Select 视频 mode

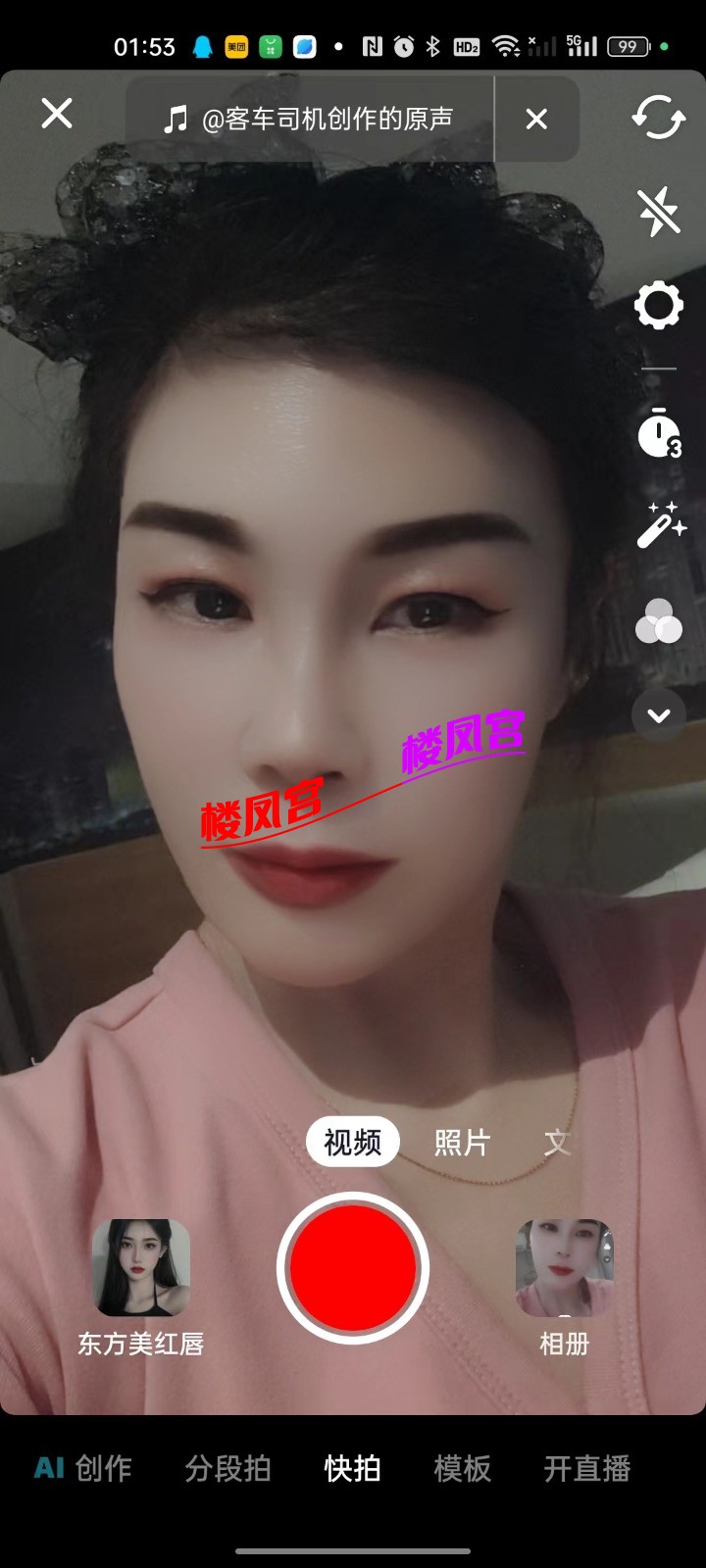[353, 1142]
